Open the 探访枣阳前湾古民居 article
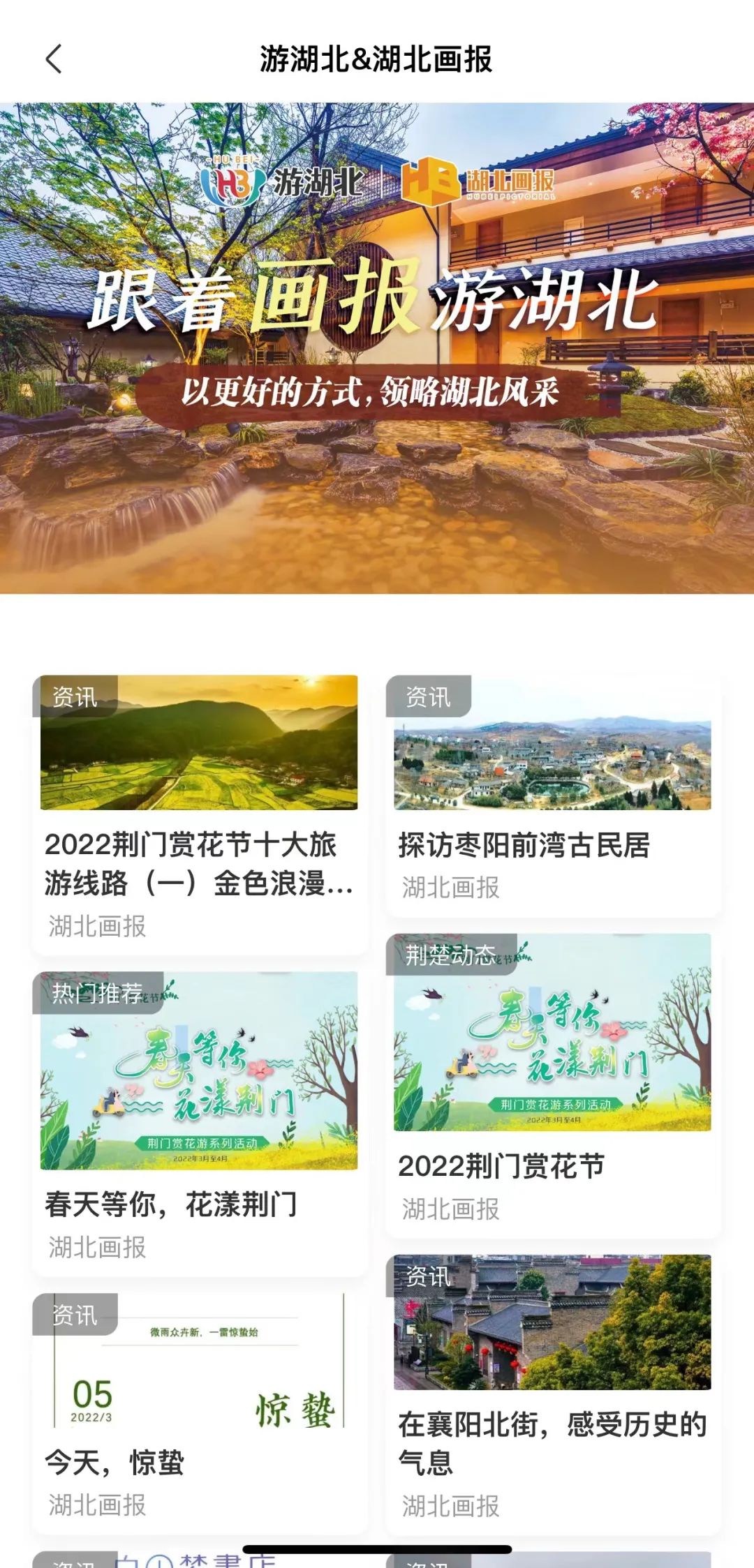This screenshot has height=1568, width=754. pyautogui.click(x=552, y=796)
